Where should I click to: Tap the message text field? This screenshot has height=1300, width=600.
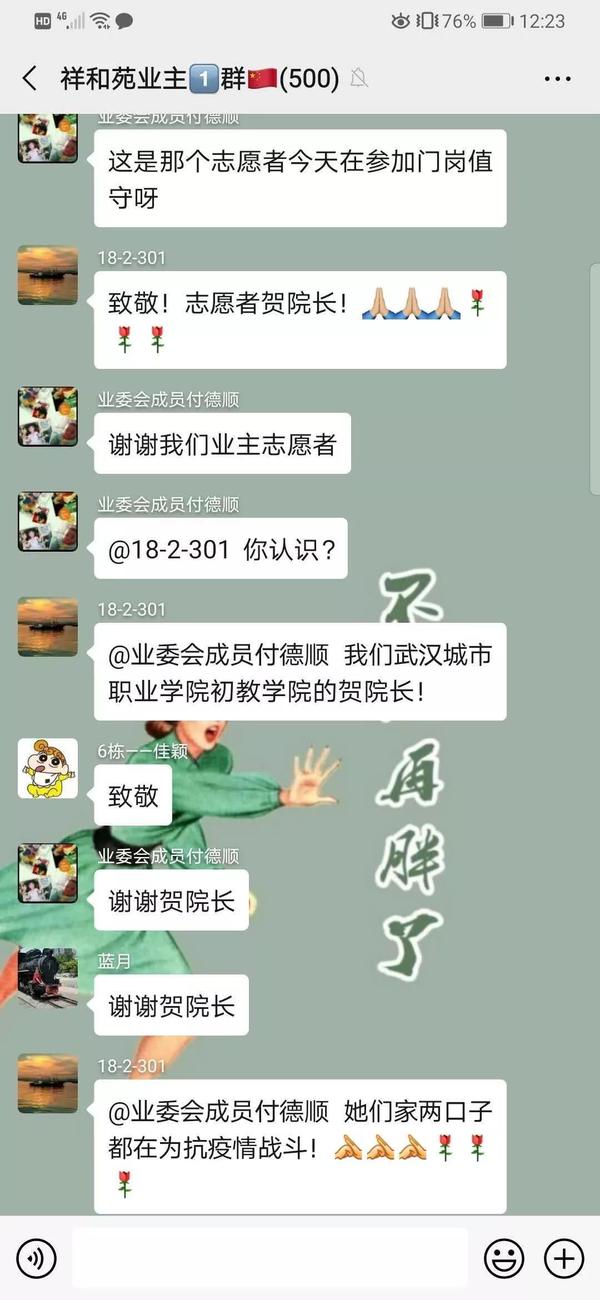270,1258
